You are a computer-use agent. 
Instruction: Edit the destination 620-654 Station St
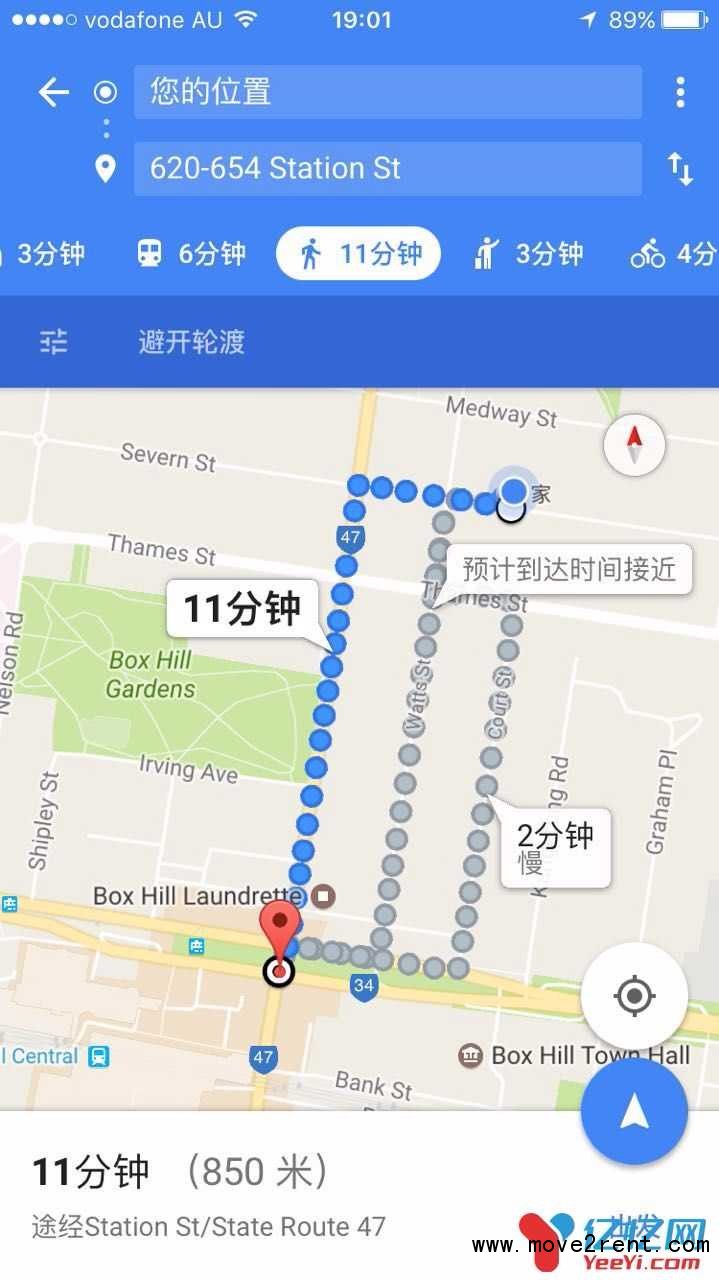click(387, 168)
